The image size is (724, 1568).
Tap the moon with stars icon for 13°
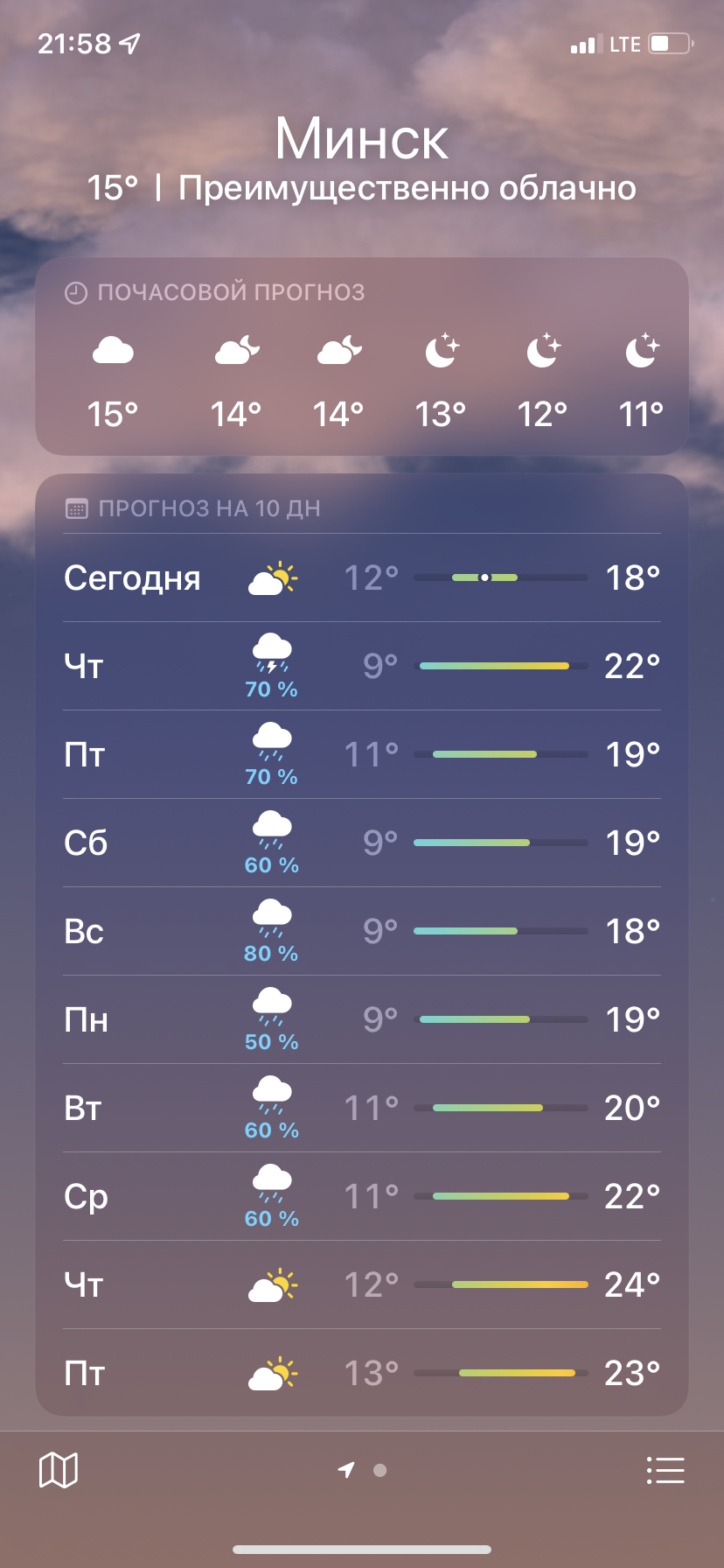coord(441,350)
